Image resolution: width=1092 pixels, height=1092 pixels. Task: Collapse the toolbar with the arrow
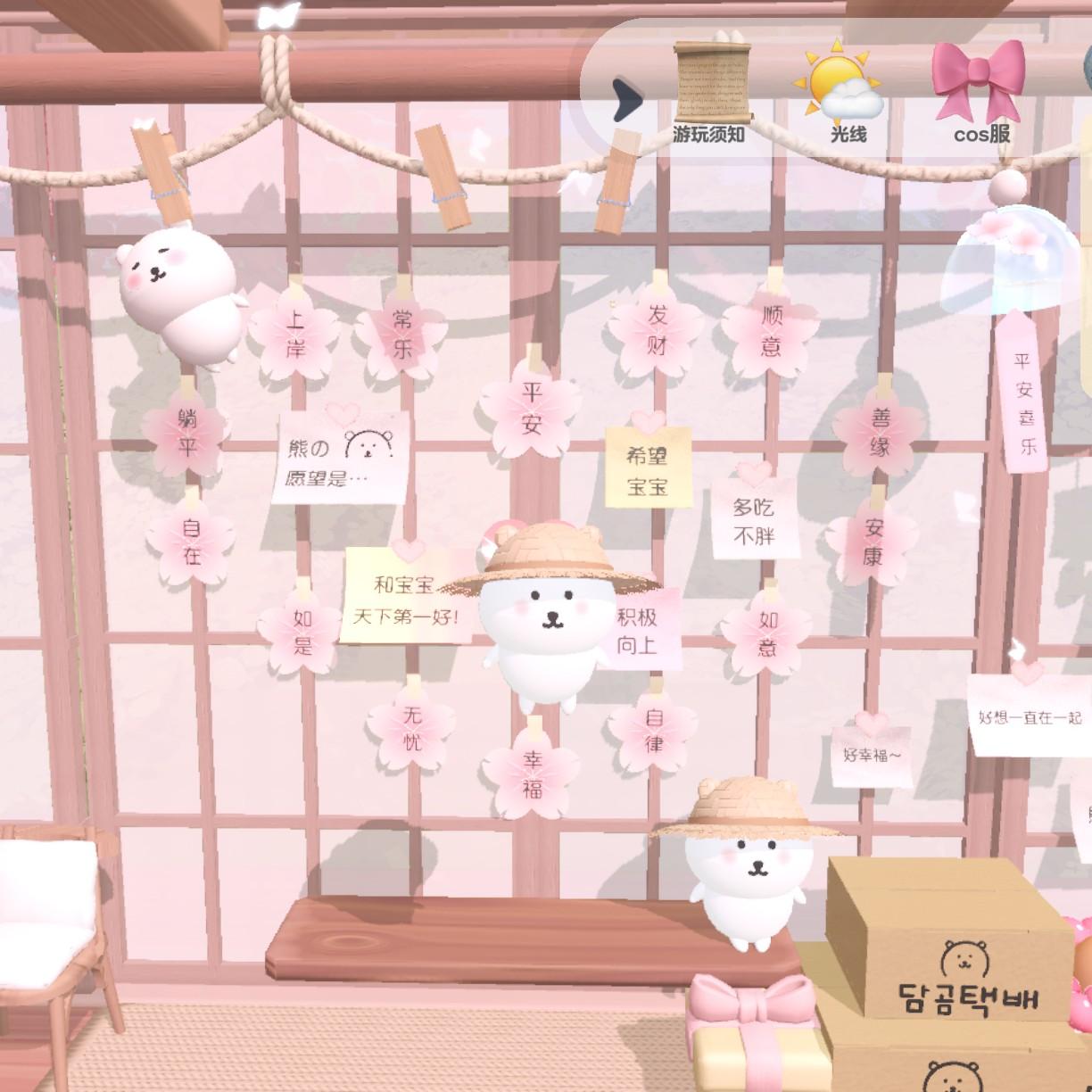[x=627, y=99]
